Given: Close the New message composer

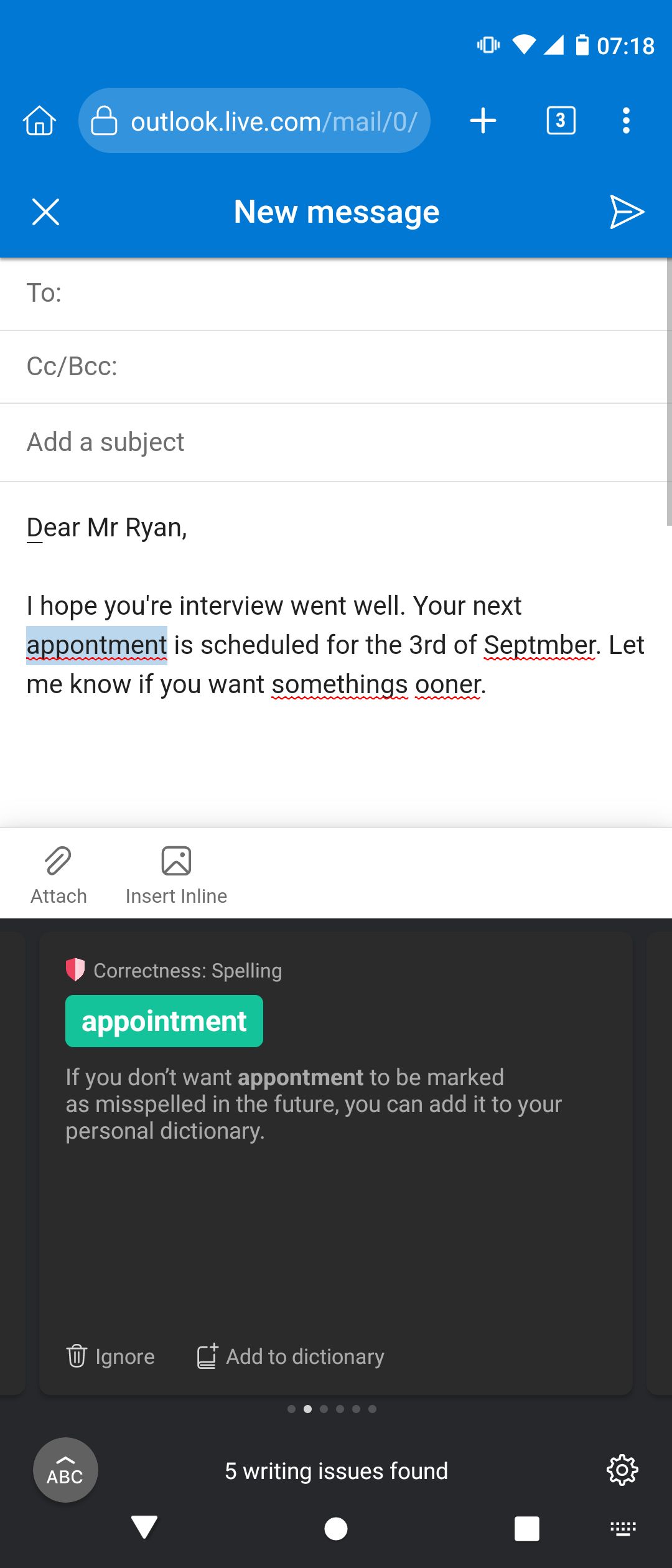Looking at the screenshot, I should coord(45,212).
